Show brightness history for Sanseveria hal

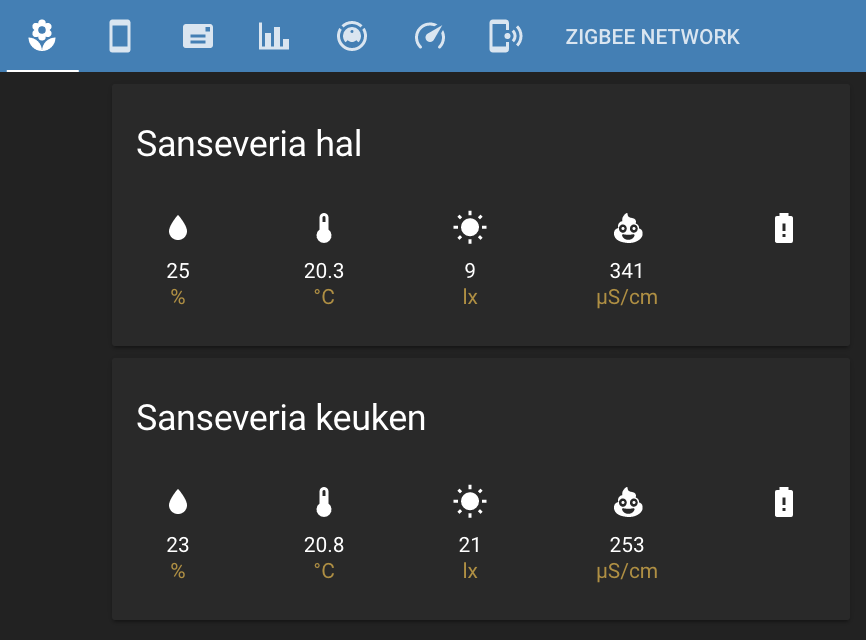coord(470,229)
